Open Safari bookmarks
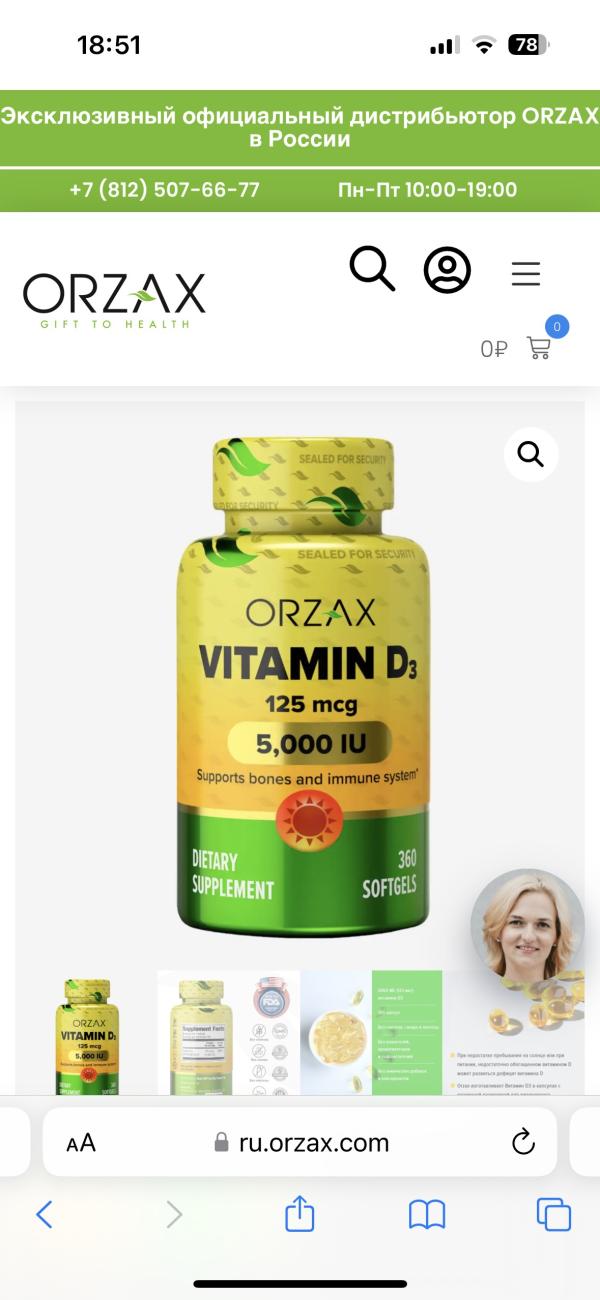 427,1215
